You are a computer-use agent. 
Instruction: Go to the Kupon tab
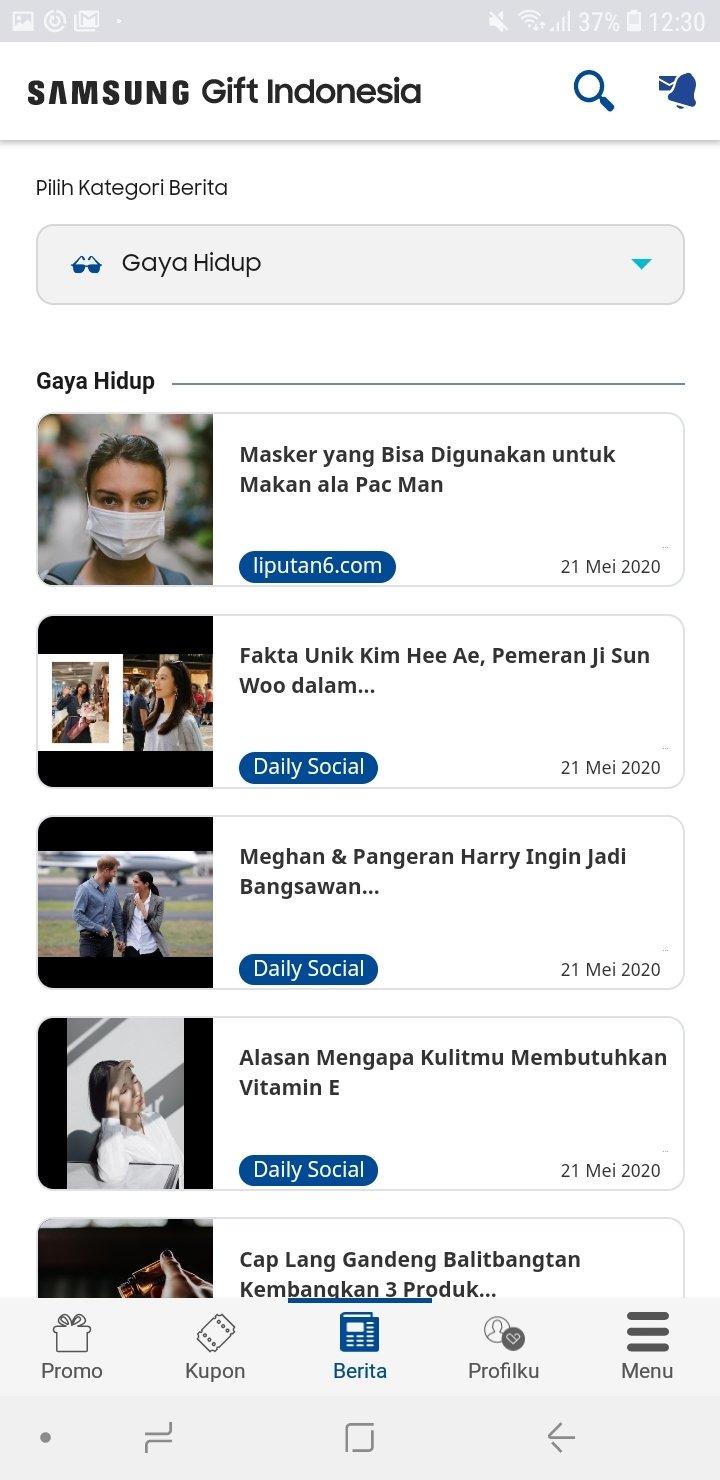215,1346
